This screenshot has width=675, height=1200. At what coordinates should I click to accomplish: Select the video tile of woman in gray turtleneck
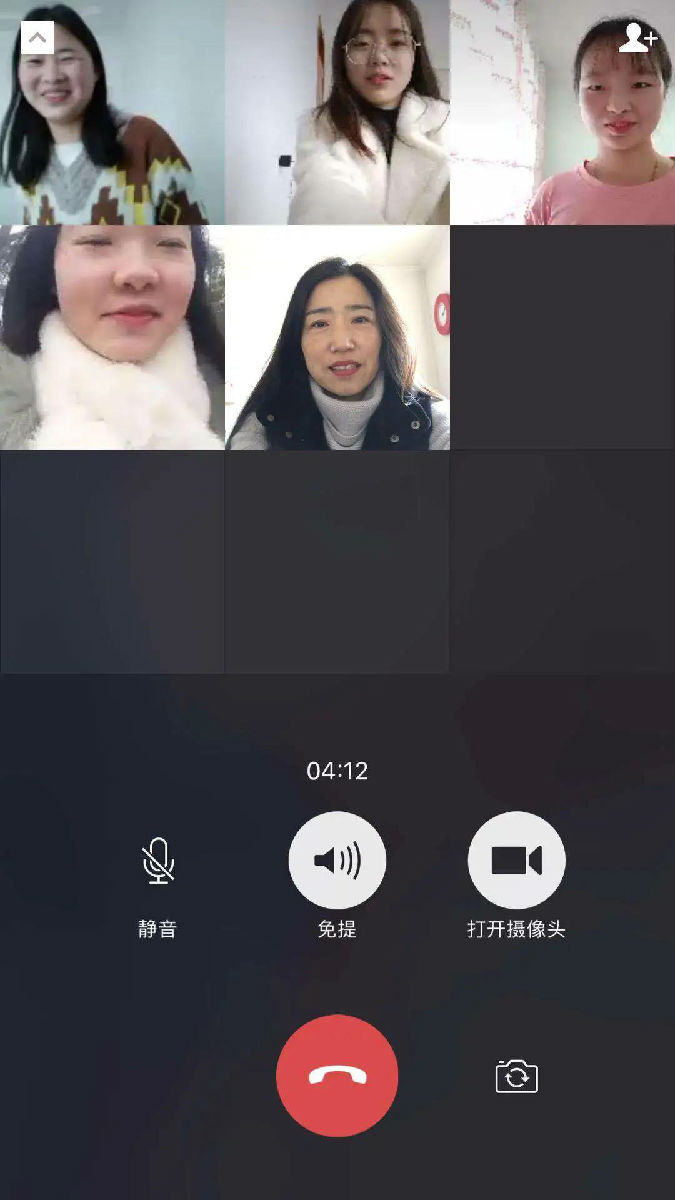(337, 337)
